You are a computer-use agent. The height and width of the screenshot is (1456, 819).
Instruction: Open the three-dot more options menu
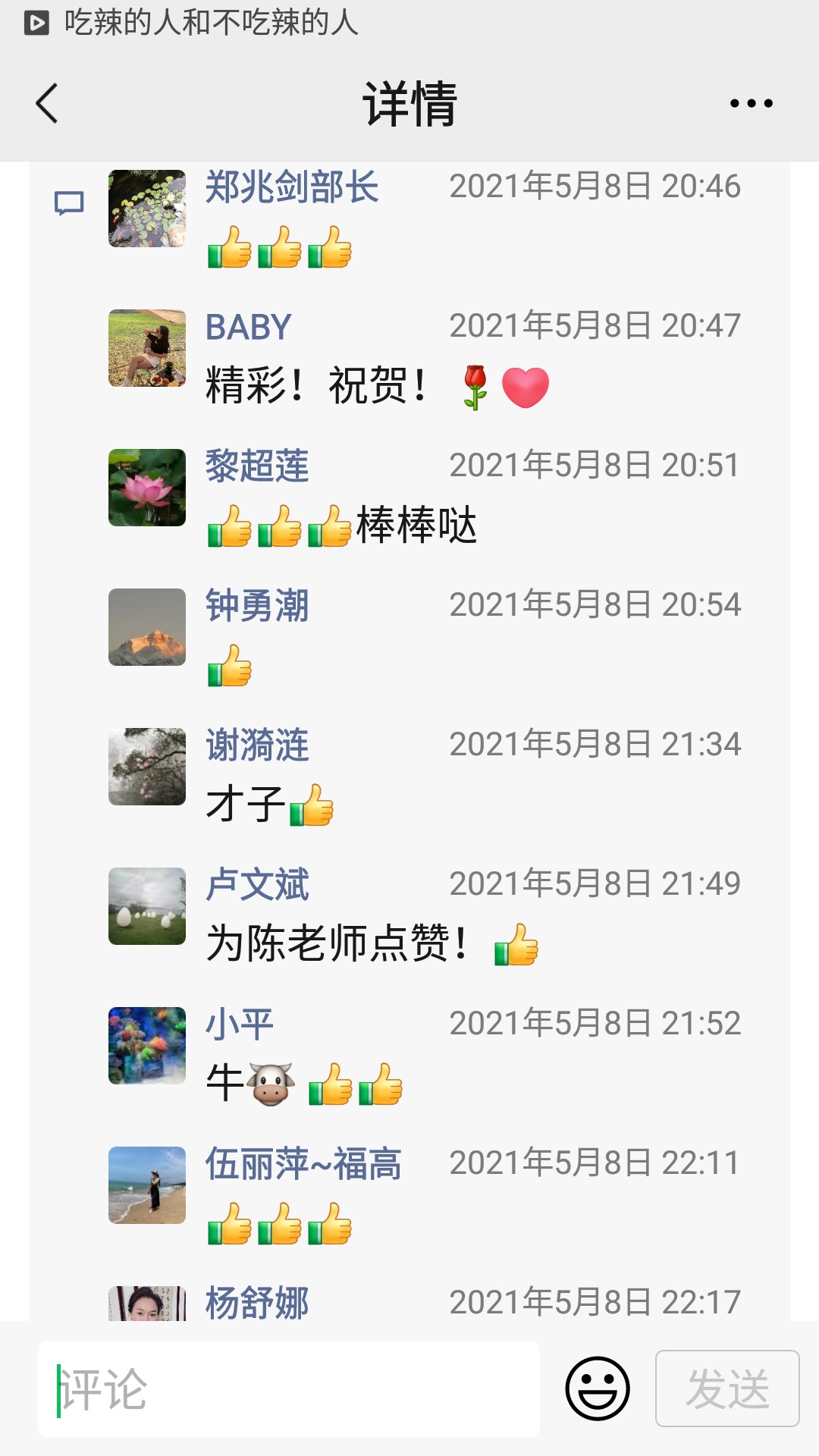751,103
